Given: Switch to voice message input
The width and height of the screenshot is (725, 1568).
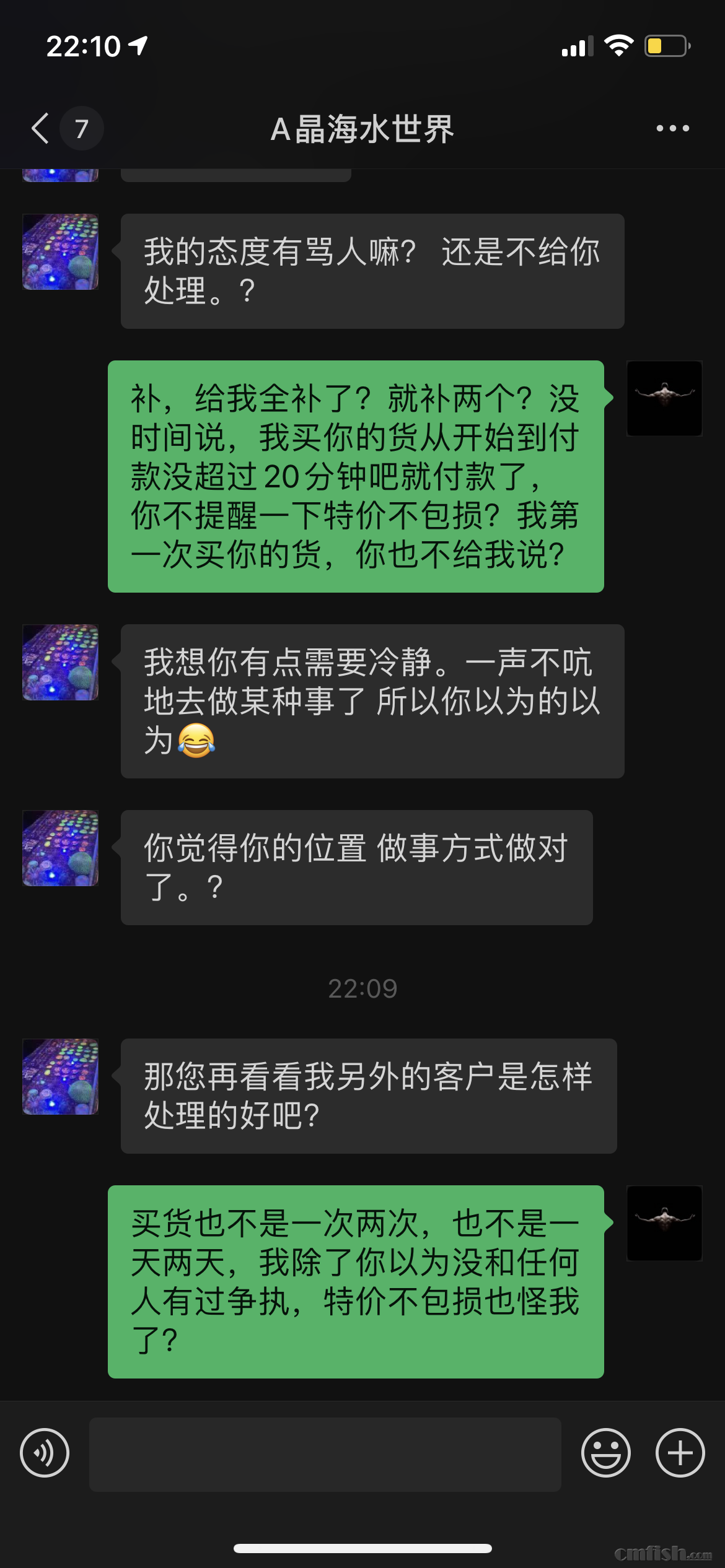Looking at the screenshot, I should point(45,1453).
